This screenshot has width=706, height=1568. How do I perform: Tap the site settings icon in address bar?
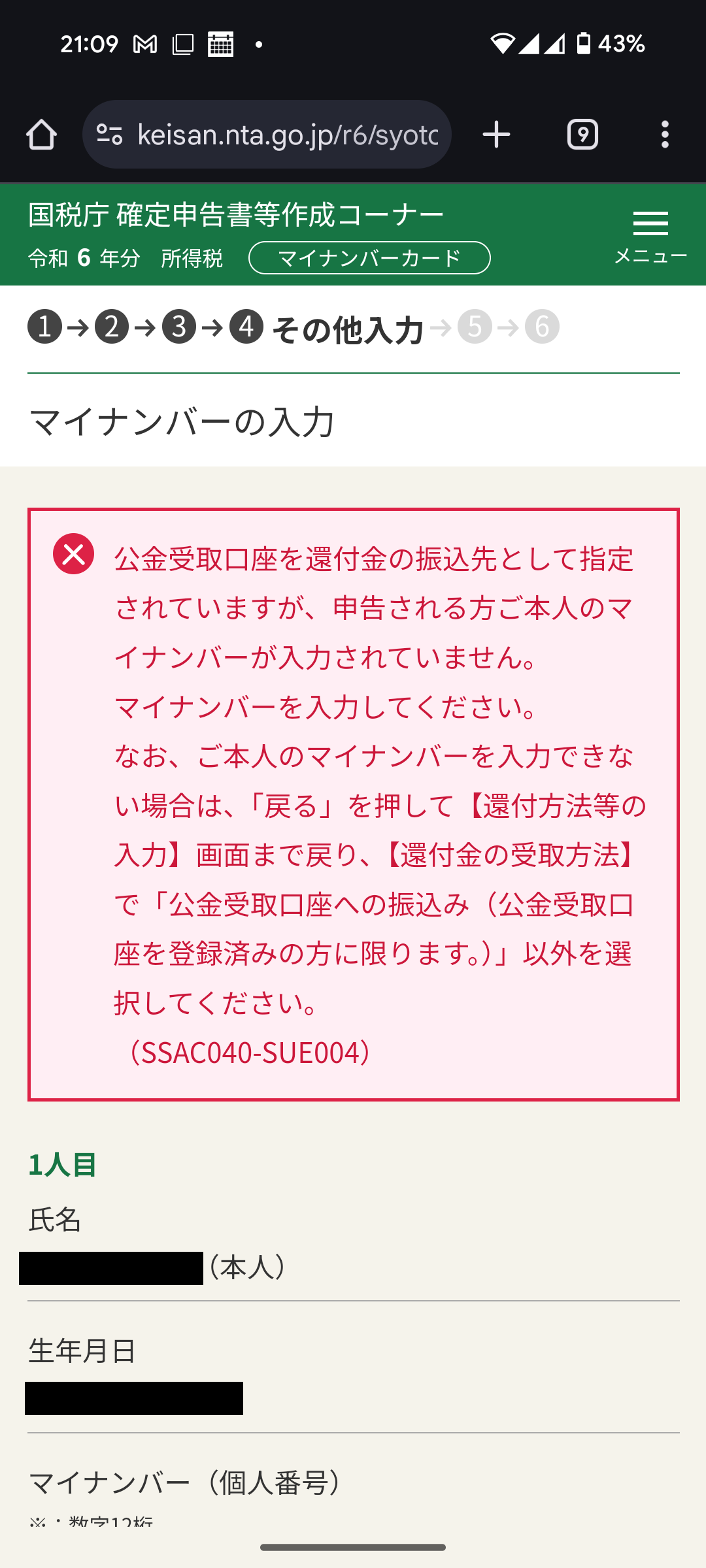109,135
